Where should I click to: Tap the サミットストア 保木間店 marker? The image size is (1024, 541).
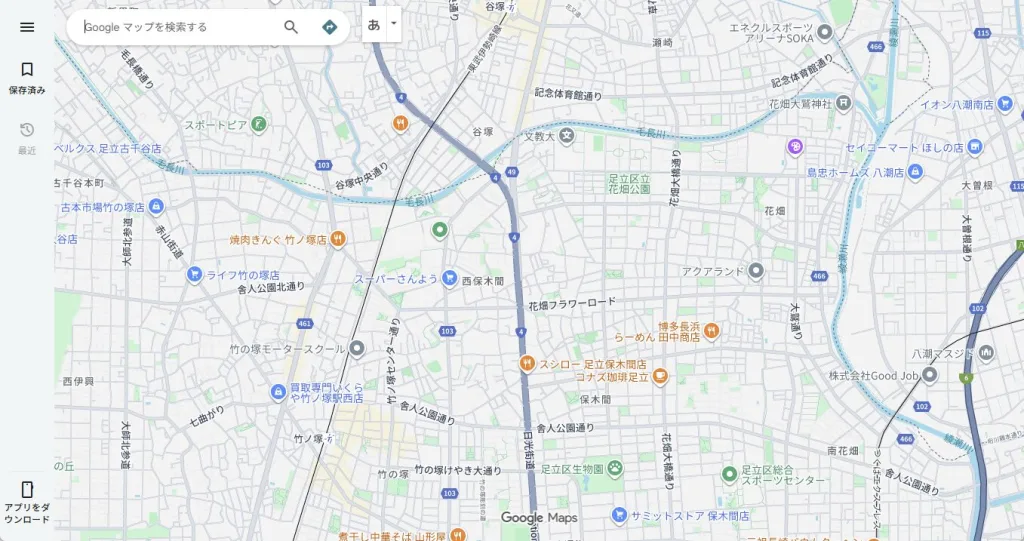click(x=619, y=515)
